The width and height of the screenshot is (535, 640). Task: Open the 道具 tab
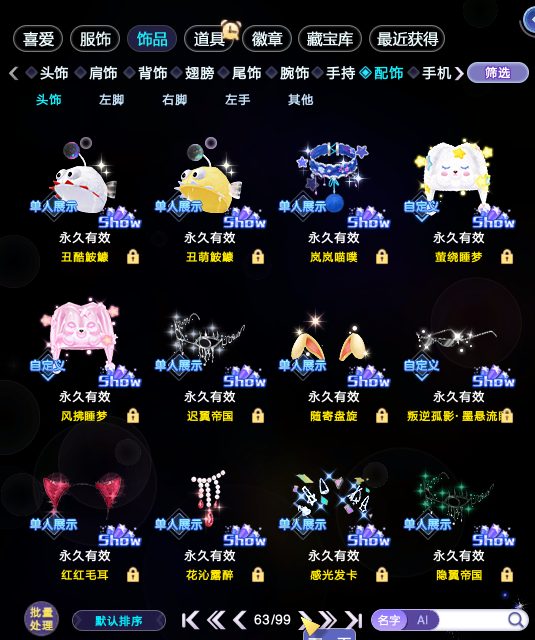tap(209, 39)
